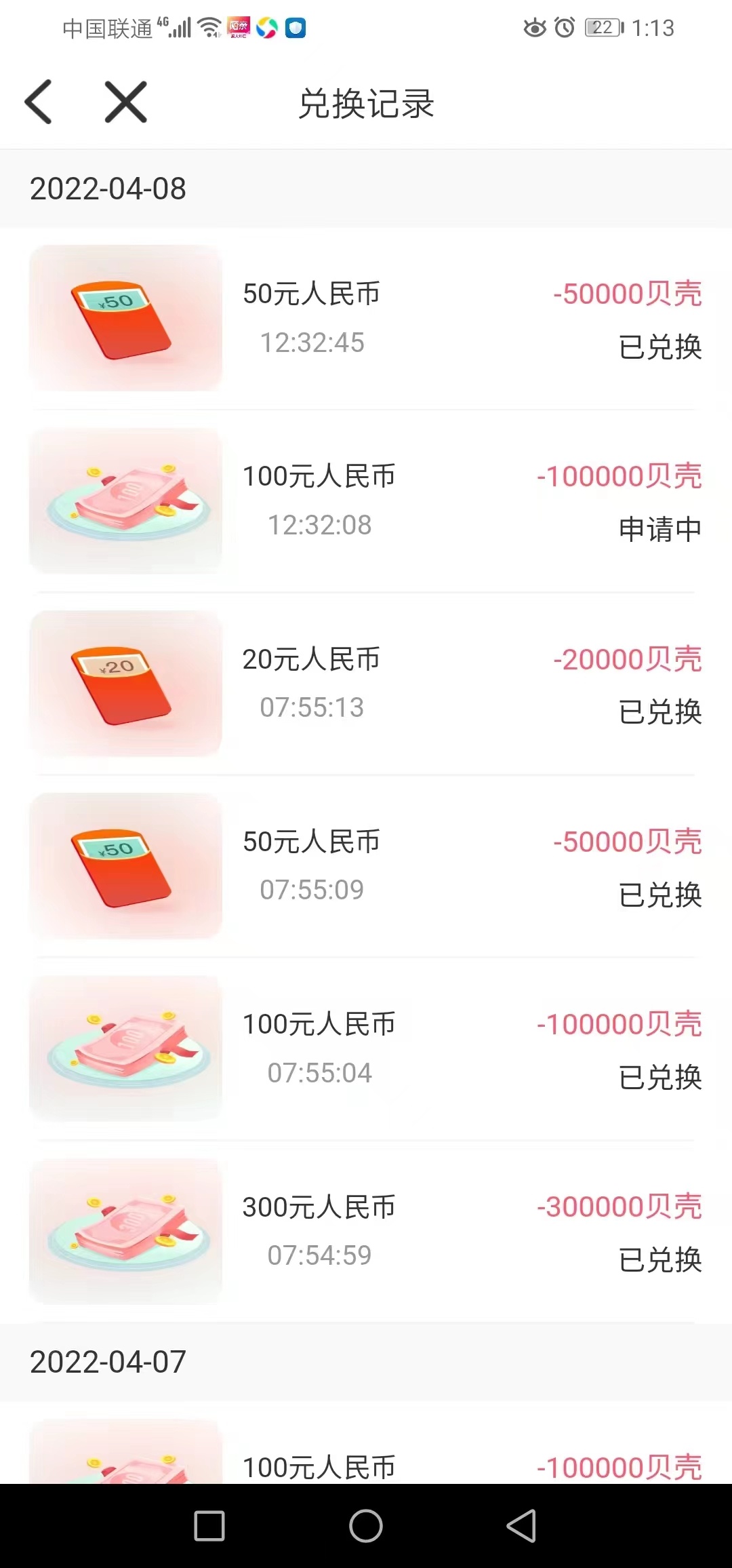Open the 20元人民币 record from 07:55:13
The height and width of the screenshot is (1568, 732).
[366, 684]
